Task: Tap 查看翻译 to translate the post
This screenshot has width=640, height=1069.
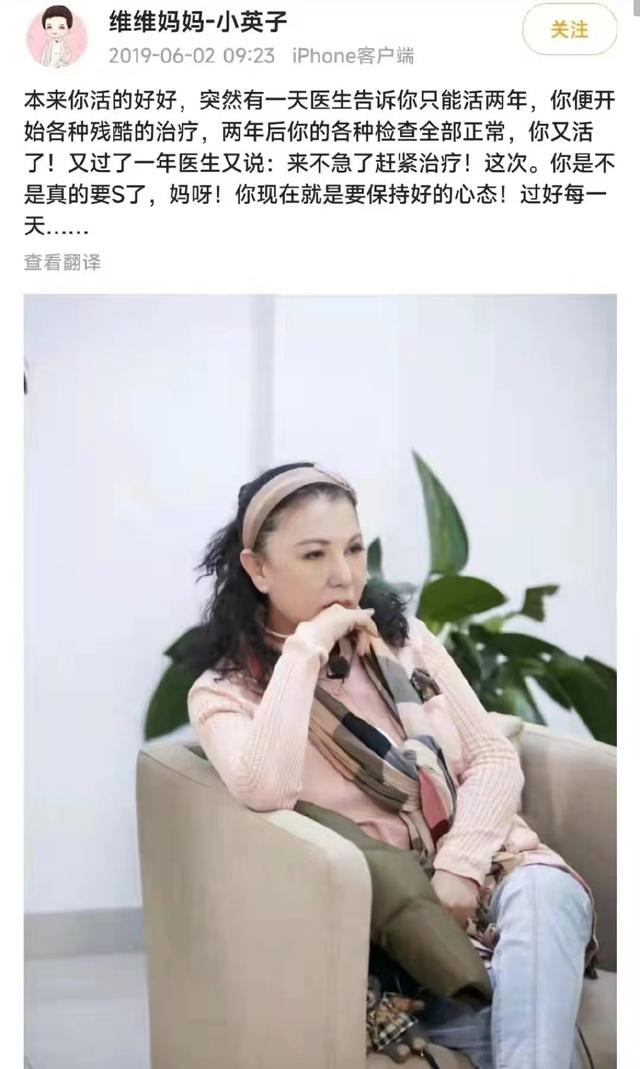Action: [63, 262]
